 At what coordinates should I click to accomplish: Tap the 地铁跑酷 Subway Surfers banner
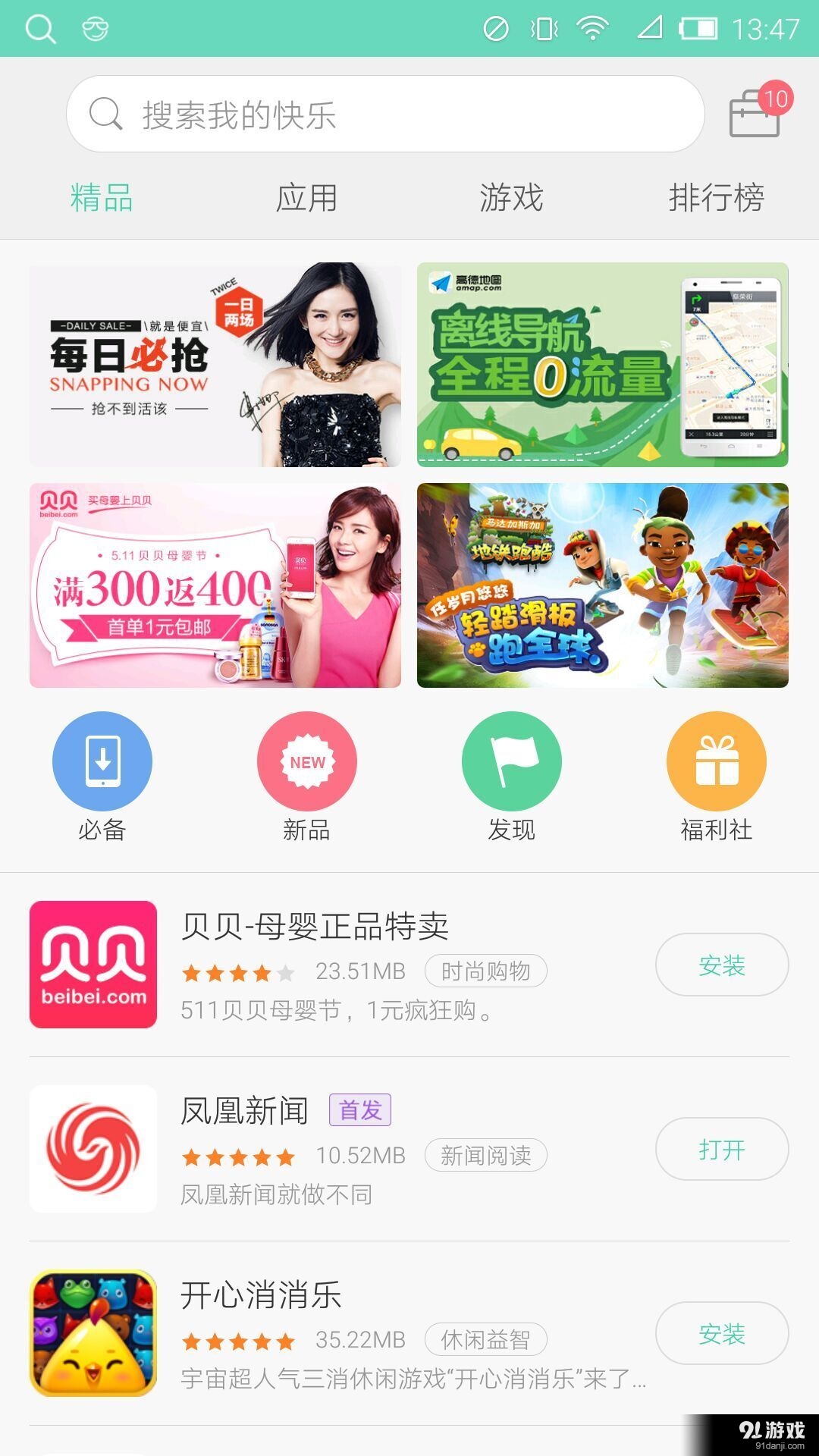[603, 584]
